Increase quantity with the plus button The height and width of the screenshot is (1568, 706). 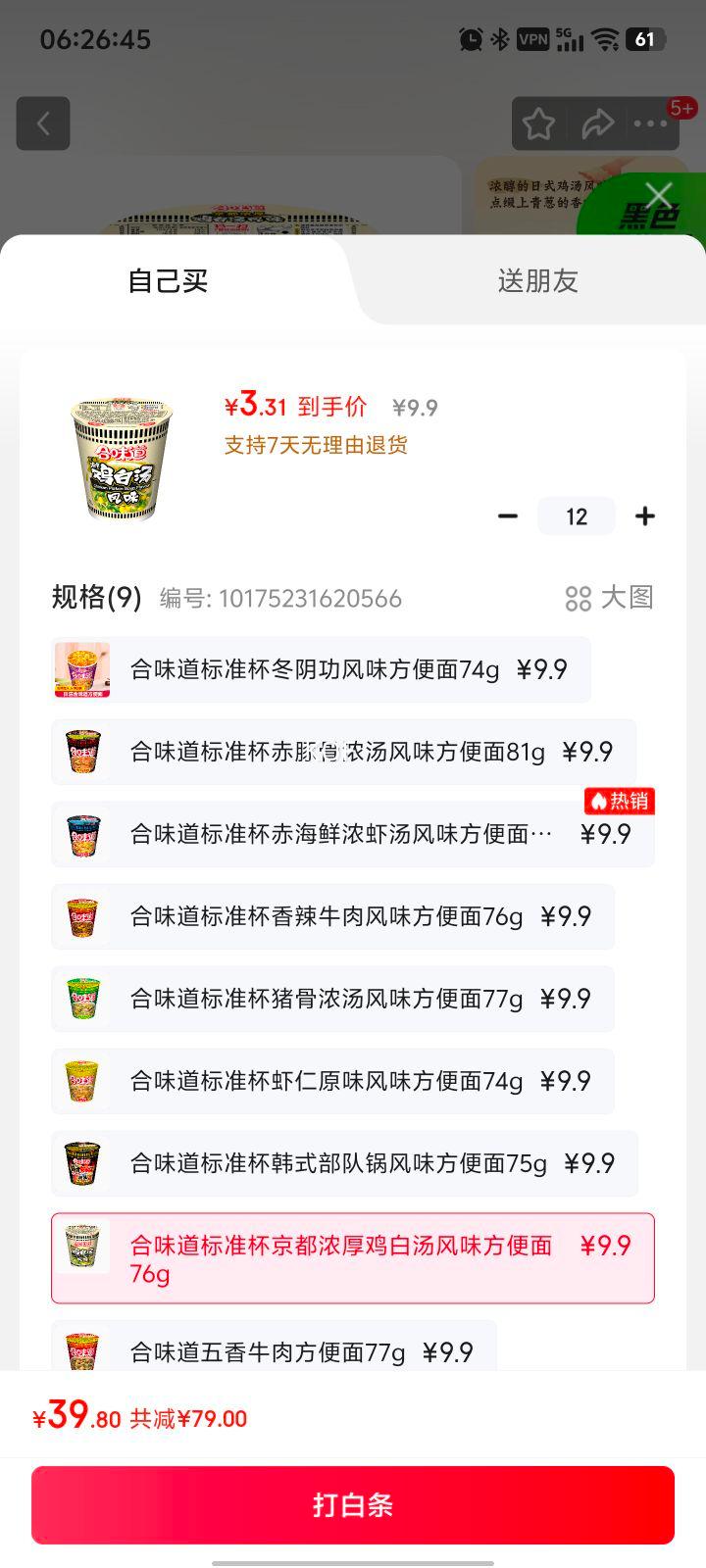[x=644, y=516]
